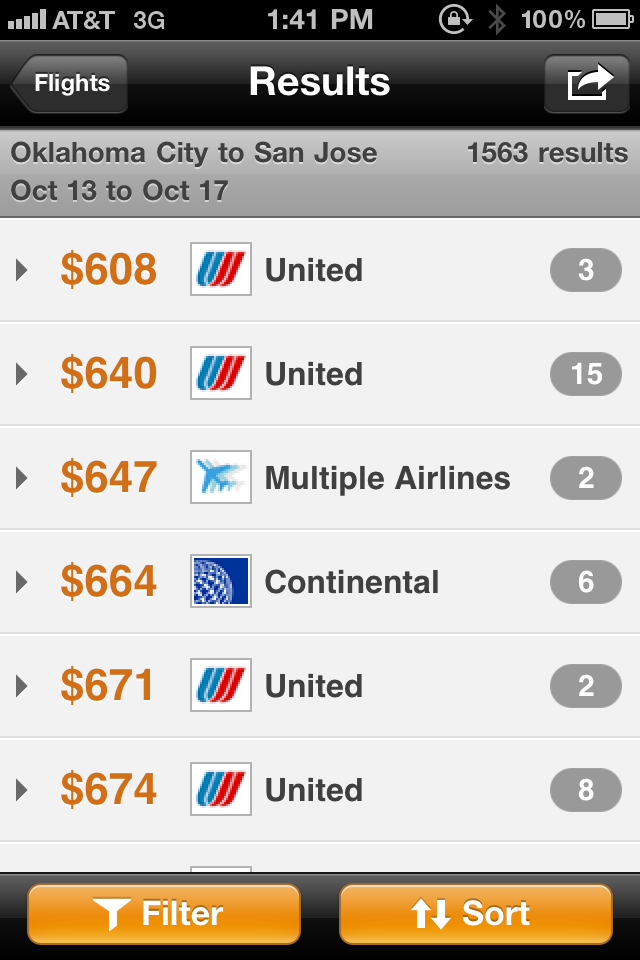Screen dimensions: 640x960
Task: Tap the Sort button
Action: click(x=475, y=914)
